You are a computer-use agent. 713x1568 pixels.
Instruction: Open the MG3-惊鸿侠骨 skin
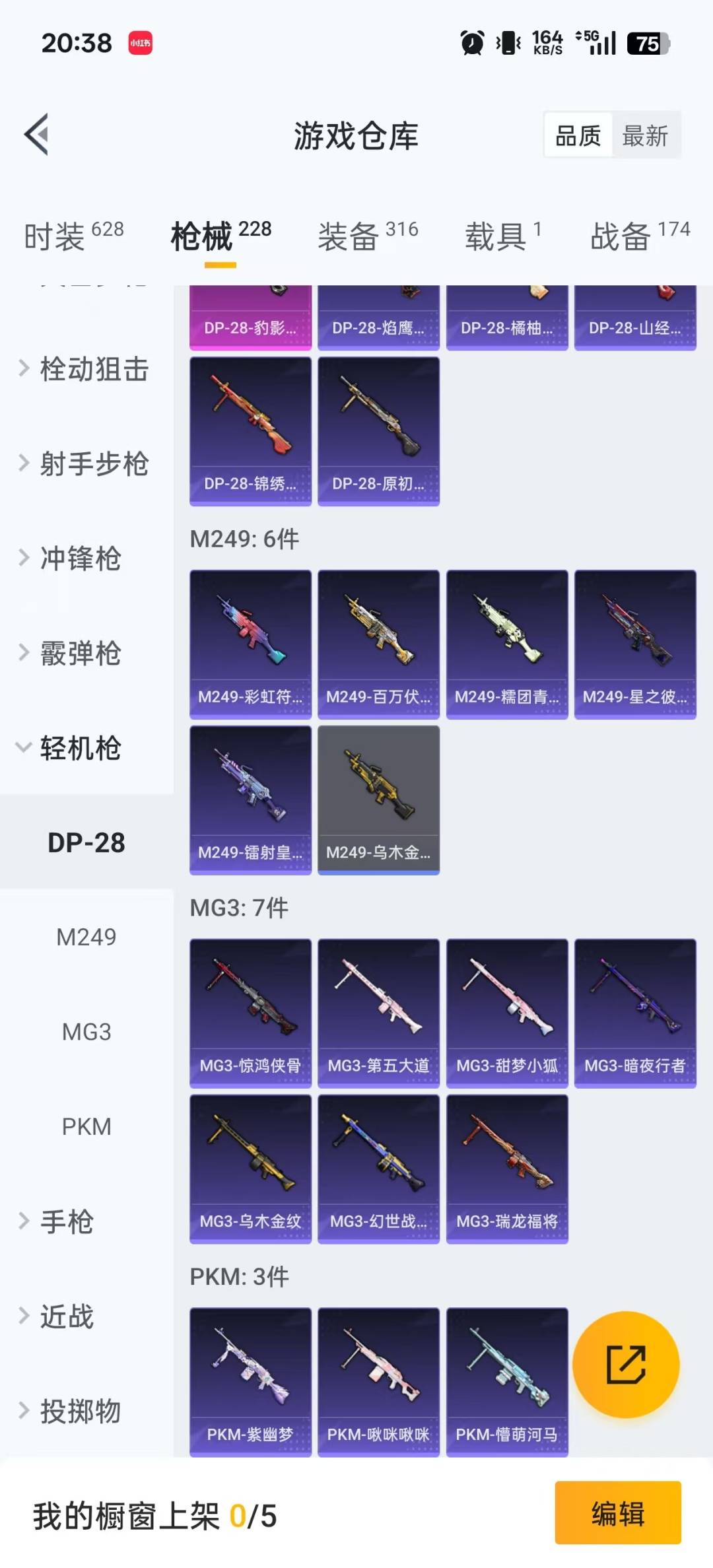250,1010
